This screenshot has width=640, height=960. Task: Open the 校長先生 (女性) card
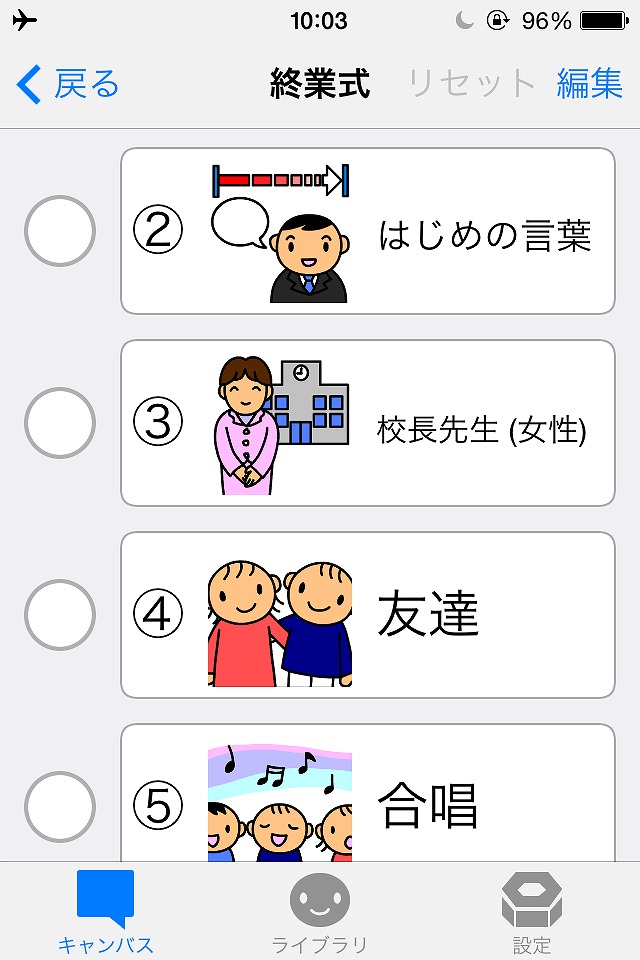368,423
